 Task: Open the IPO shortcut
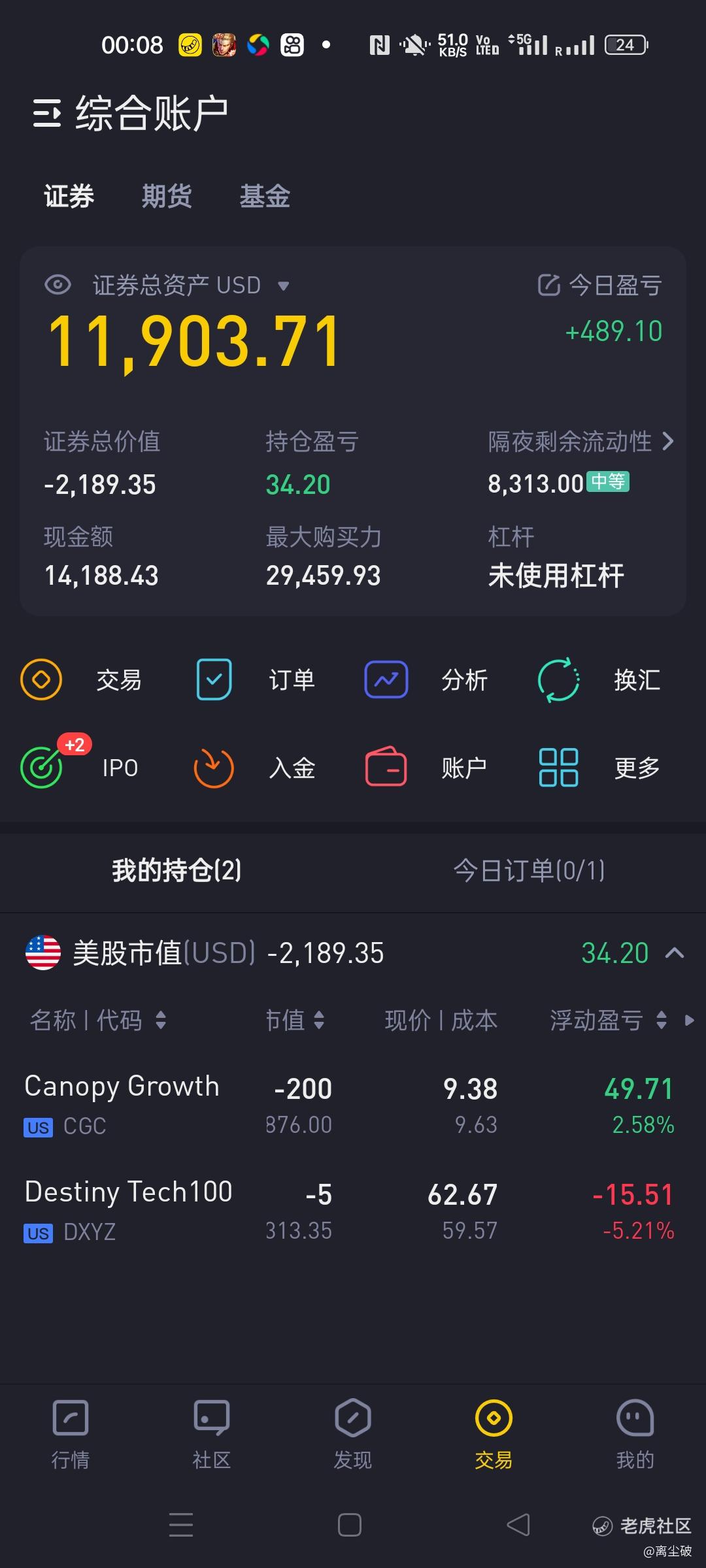pos(80,766)
